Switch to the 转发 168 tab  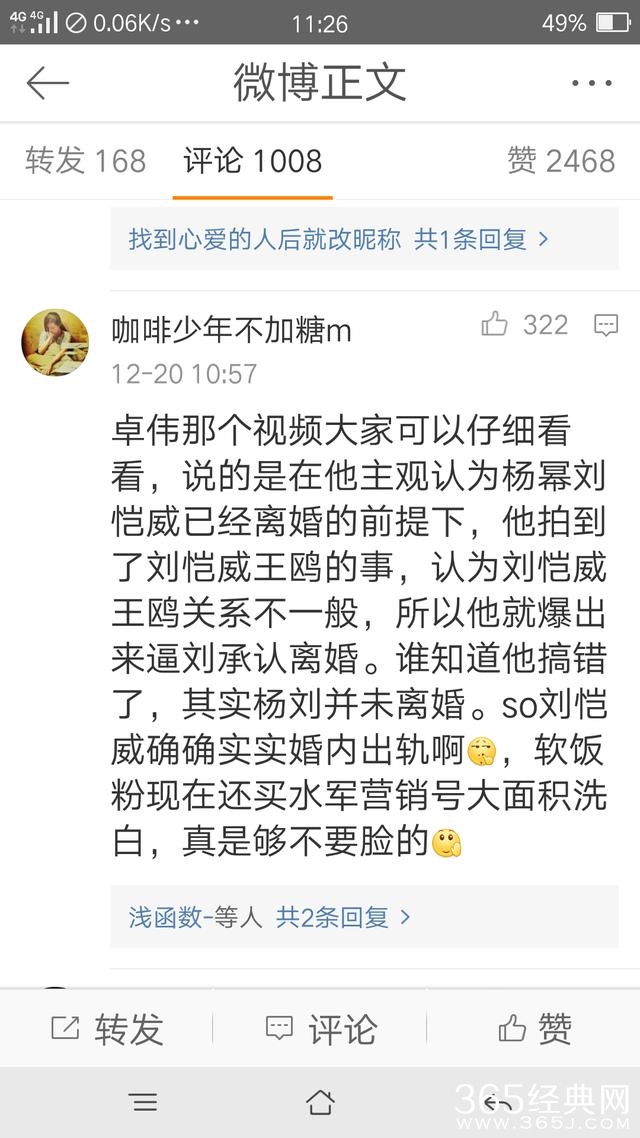tap(86, 161)
